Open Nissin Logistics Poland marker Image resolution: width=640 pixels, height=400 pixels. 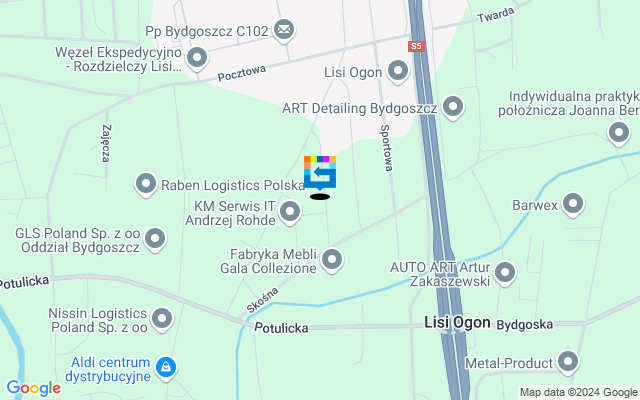162,319
